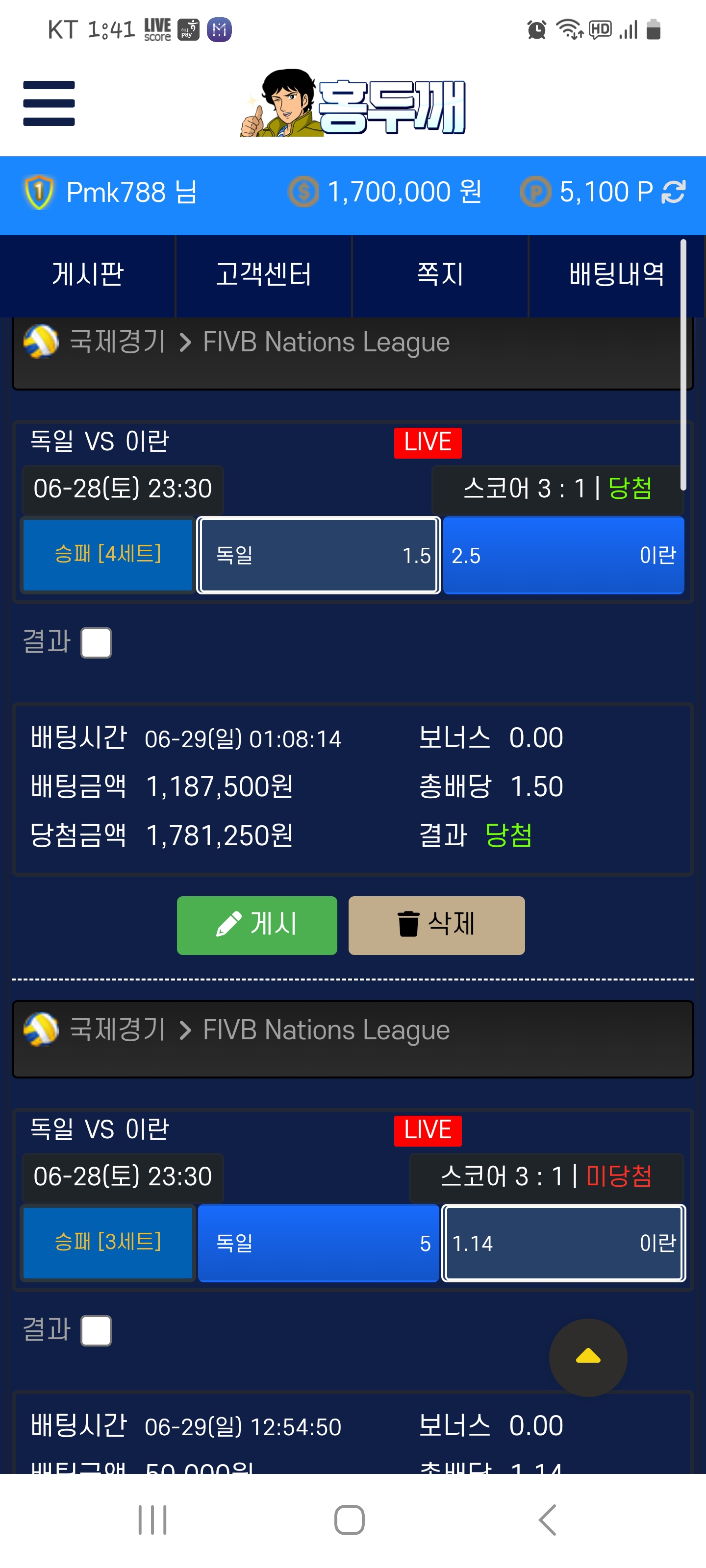Delete the bet with 삭제
The height and width of the screenshot is (1568, 706).
coord(436,925)
